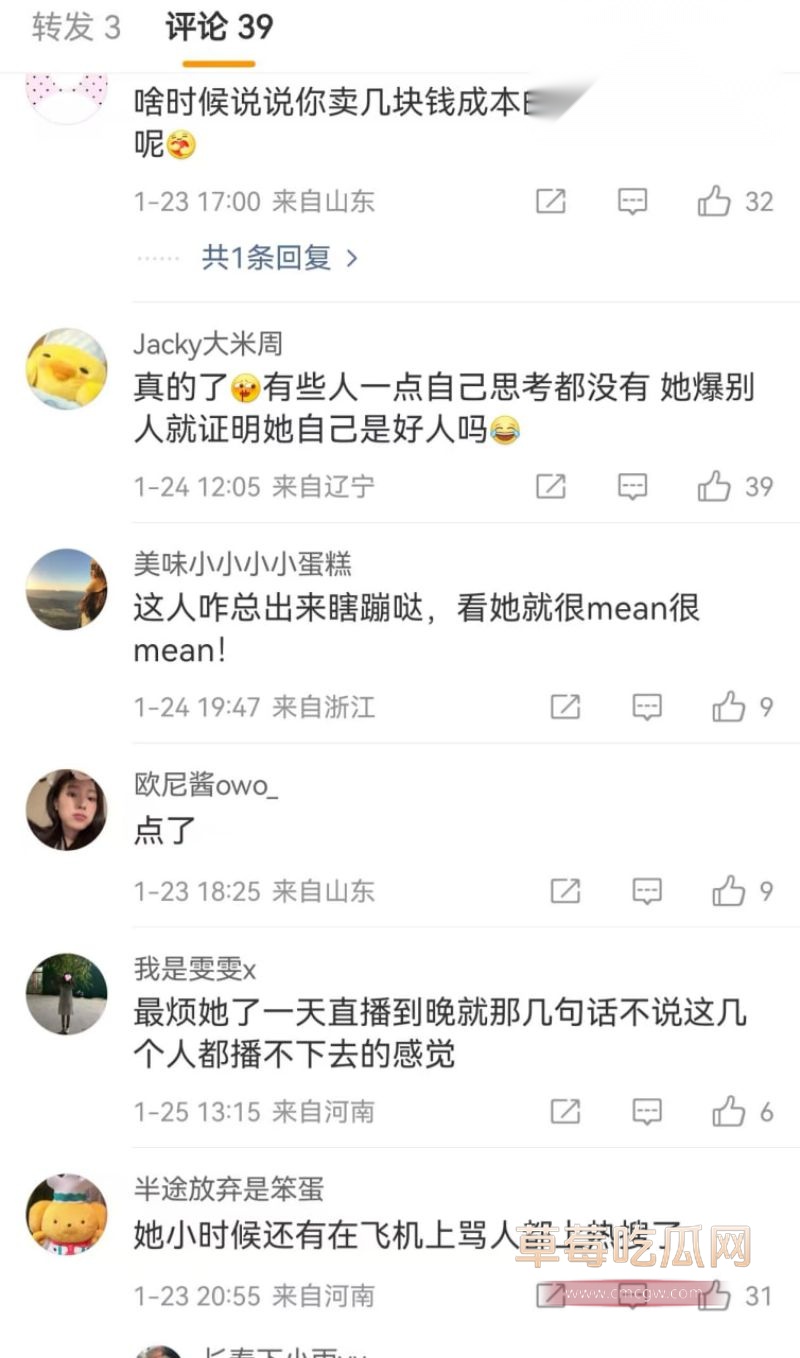Tap the comment icon beneath 我是雯雯x's comment

coord(648,1111)
